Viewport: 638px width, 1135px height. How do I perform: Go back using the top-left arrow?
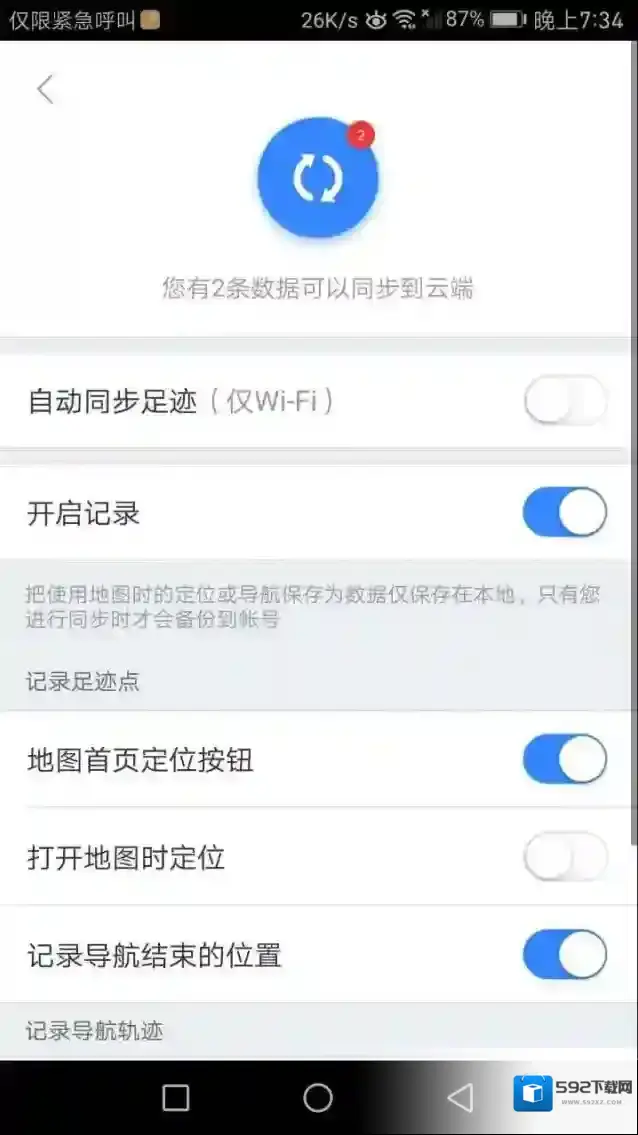pos(45,90)
